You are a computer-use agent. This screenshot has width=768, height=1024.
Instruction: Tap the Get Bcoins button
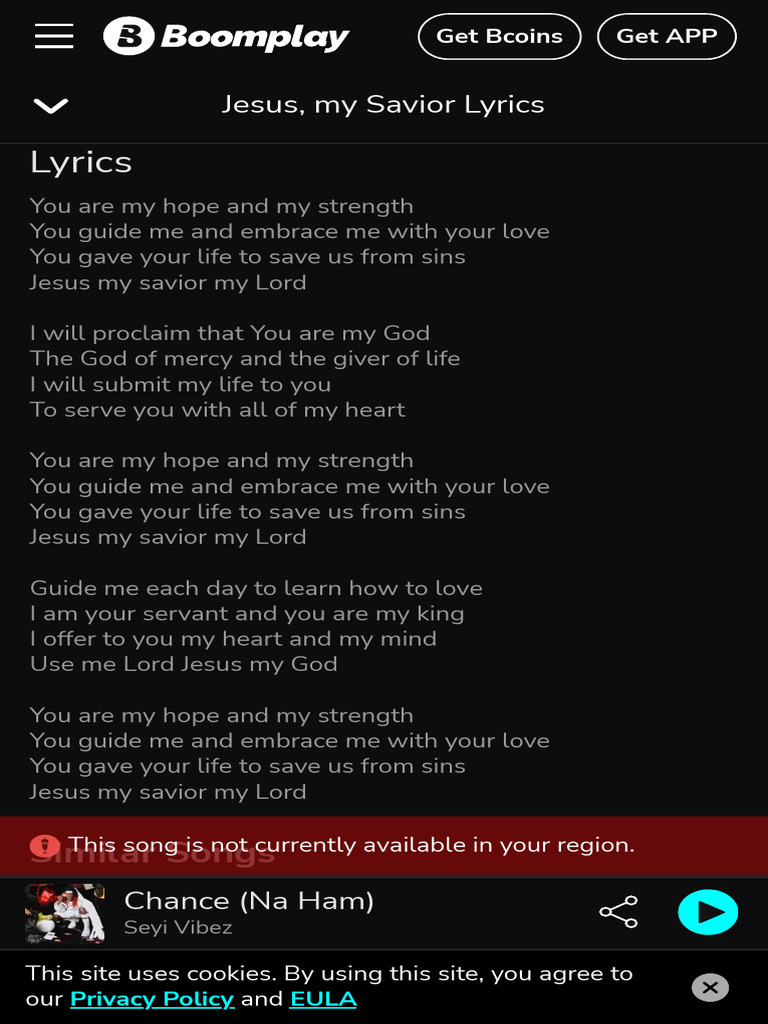coord(499,36)
